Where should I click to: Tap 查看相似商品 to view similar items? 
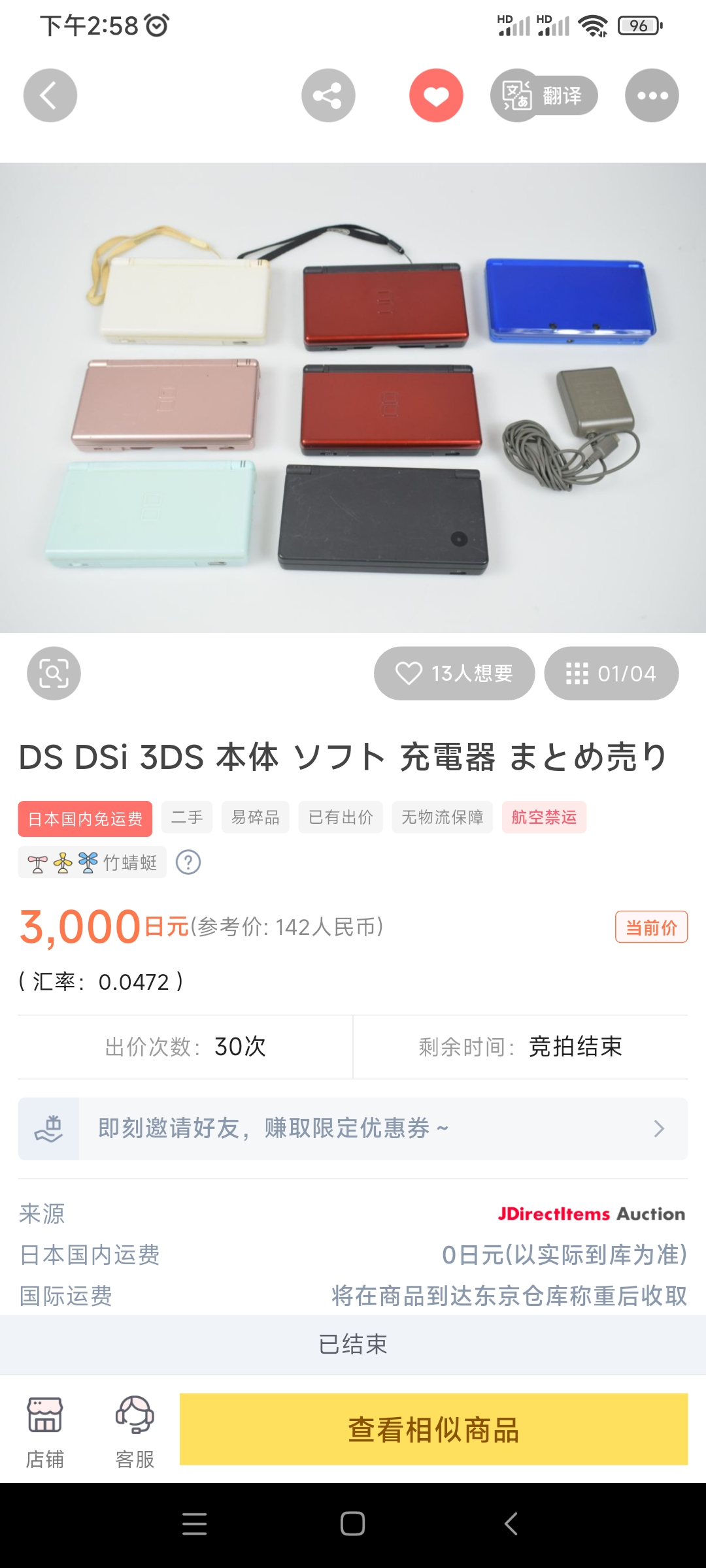433,1429
